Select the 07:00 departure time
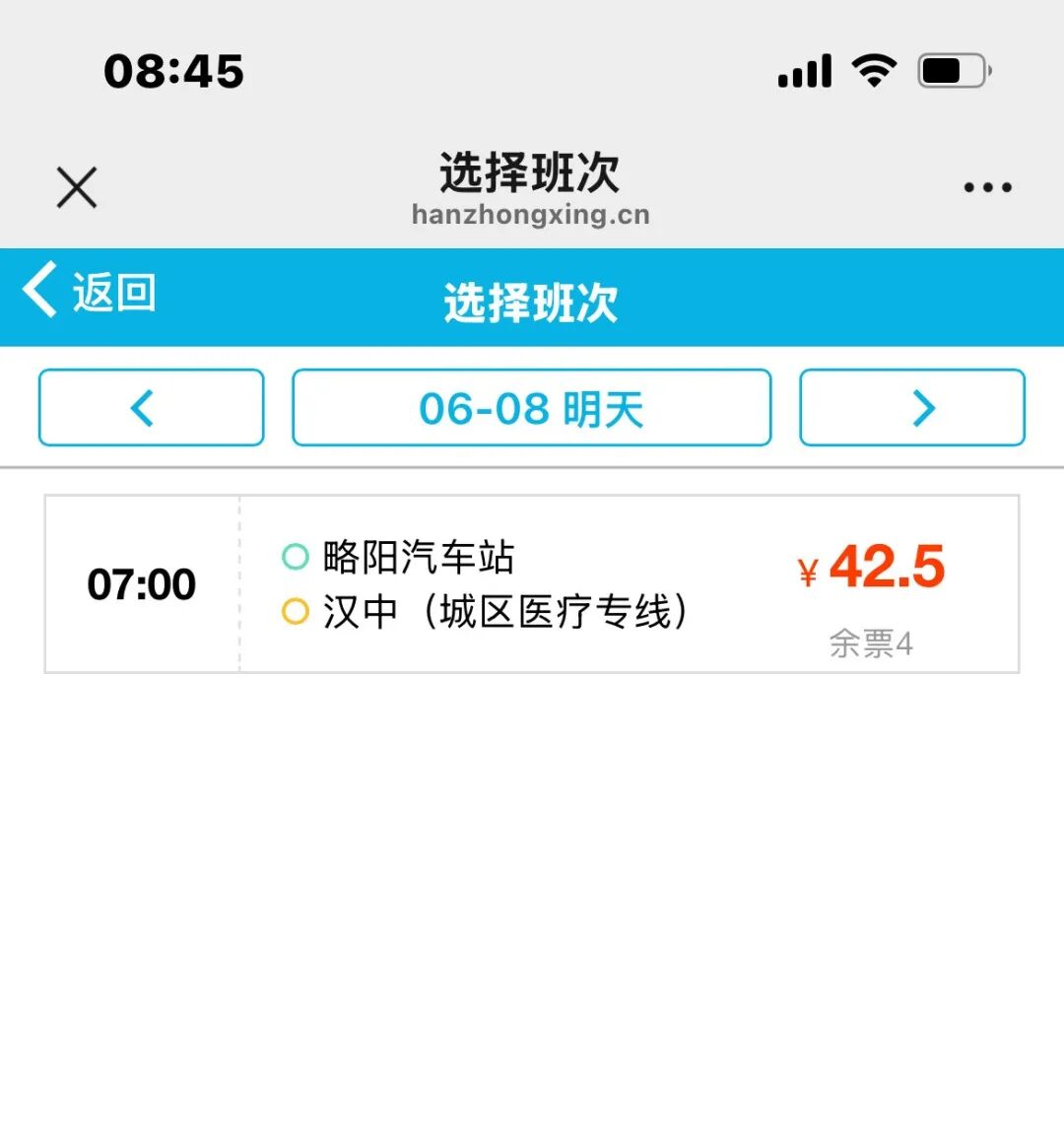This screenshot has width=1064, height=1146. [x=144, y=583]
